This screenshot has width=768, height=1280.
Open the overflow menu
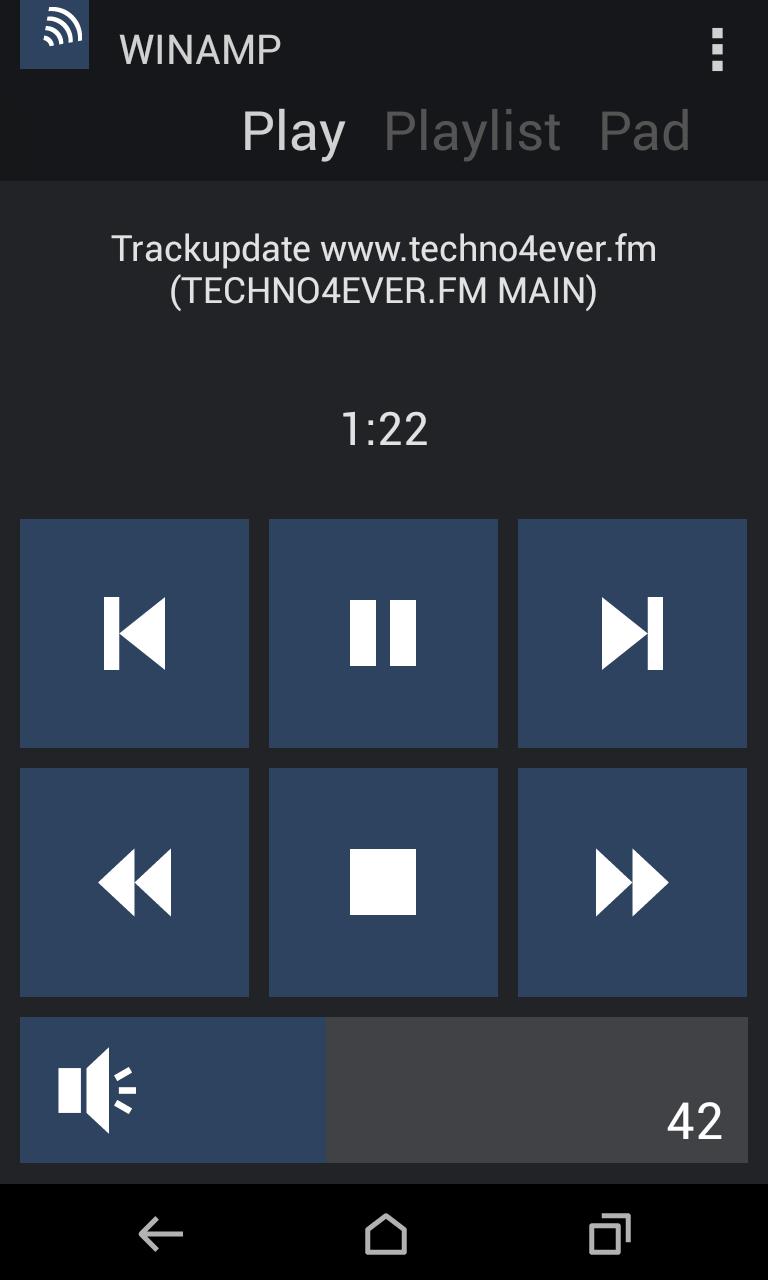pos(716,49)
